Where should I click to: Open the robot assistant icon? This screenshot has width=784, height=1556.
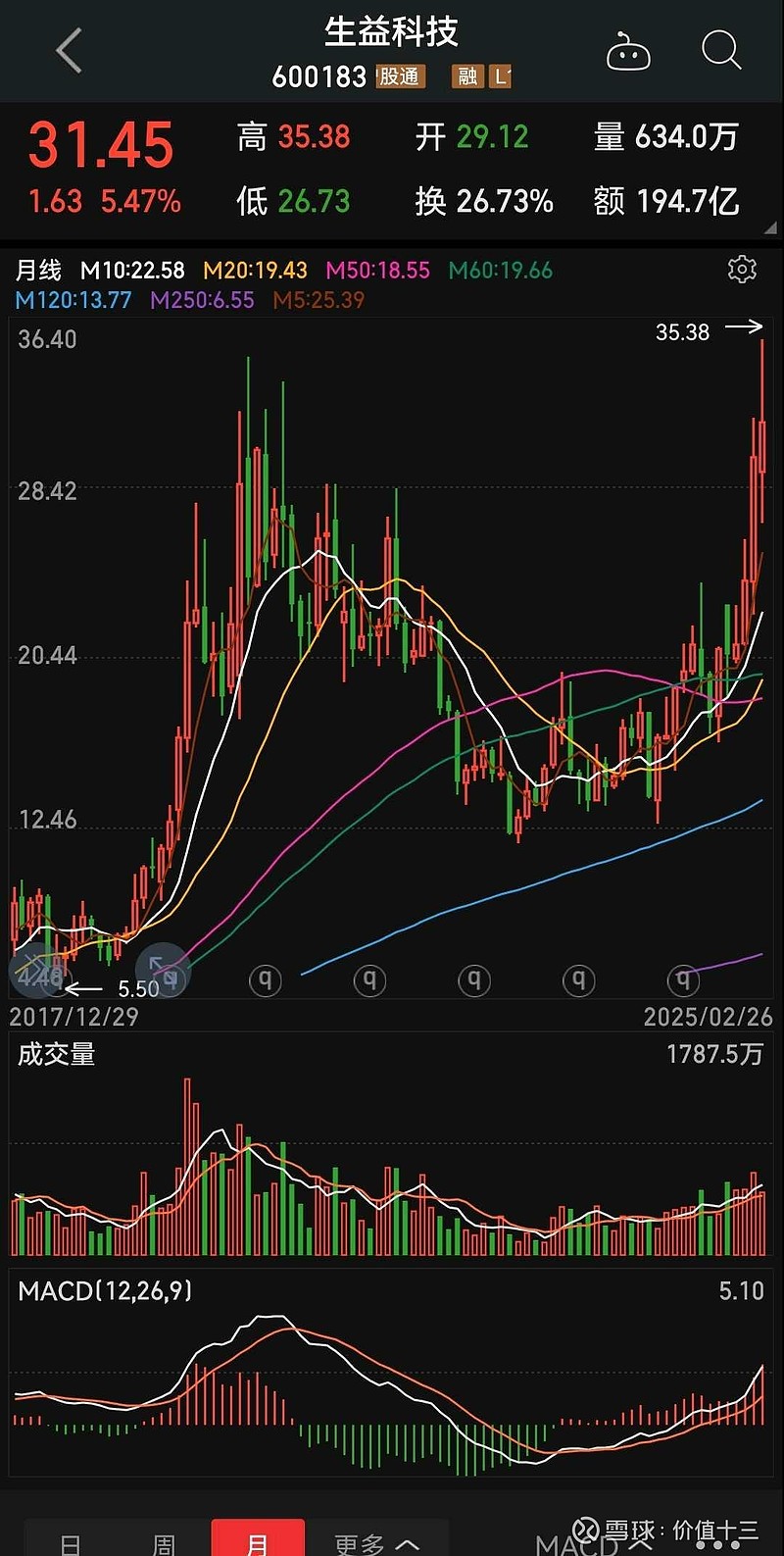[628, 51]
